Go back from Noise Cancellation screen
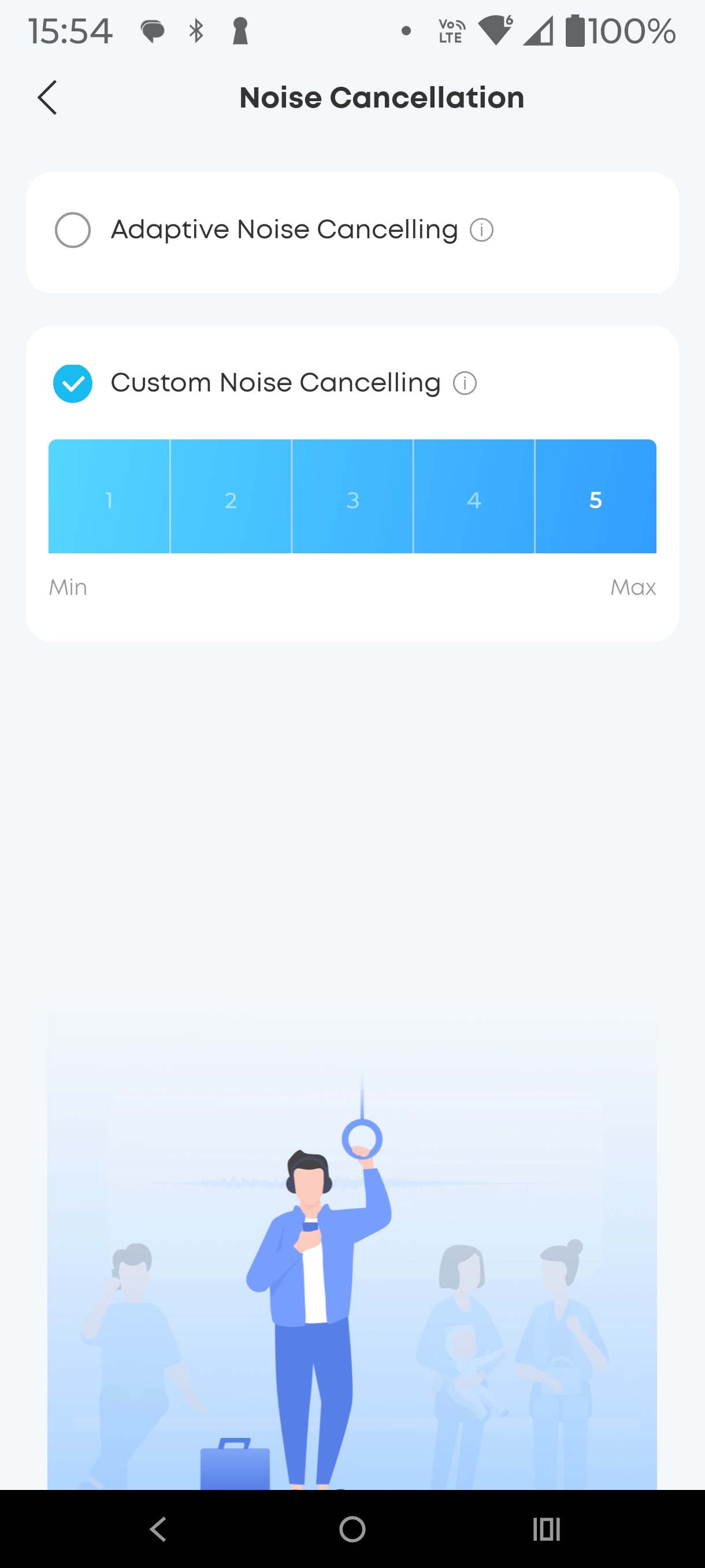 (x=47, y=97)
